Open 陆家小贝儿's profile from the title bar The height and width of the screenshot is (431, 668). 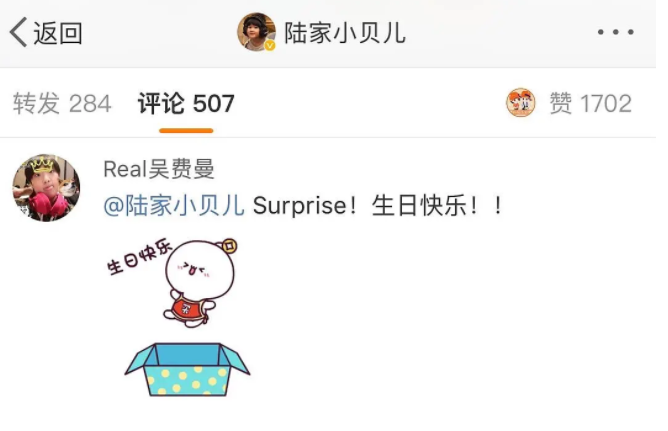tap(322, 33)
